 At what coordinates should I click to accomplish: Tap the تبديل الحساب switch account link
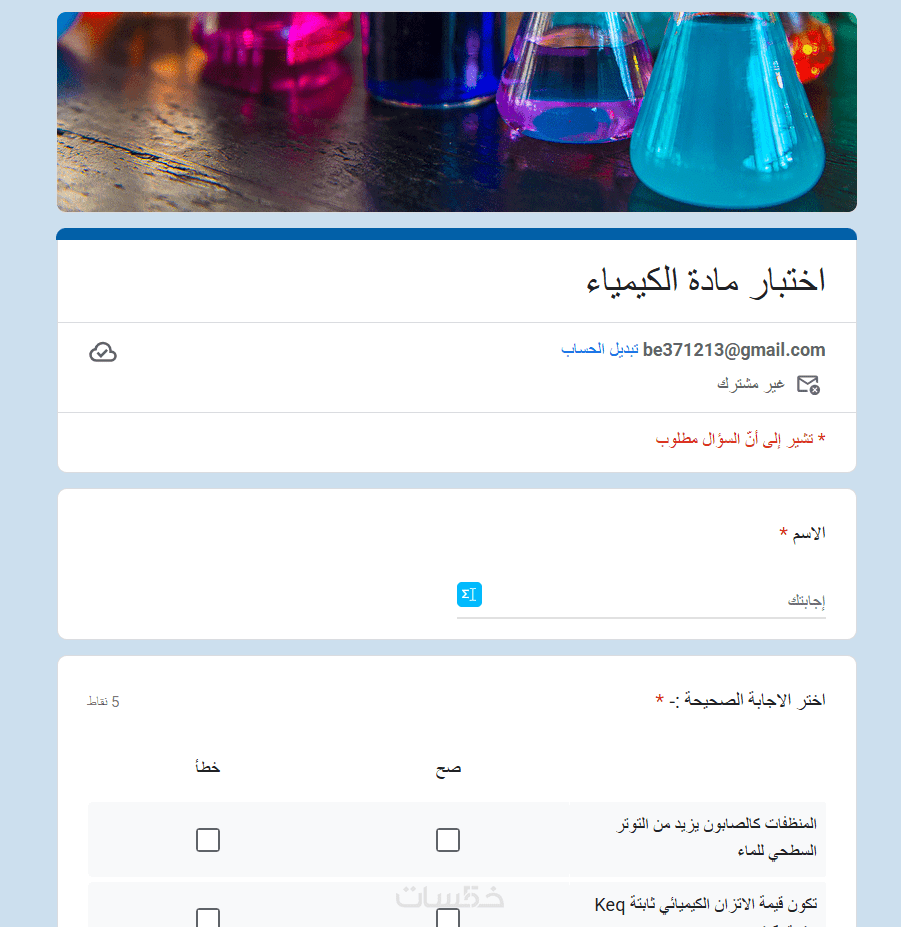tap(599, 350)
